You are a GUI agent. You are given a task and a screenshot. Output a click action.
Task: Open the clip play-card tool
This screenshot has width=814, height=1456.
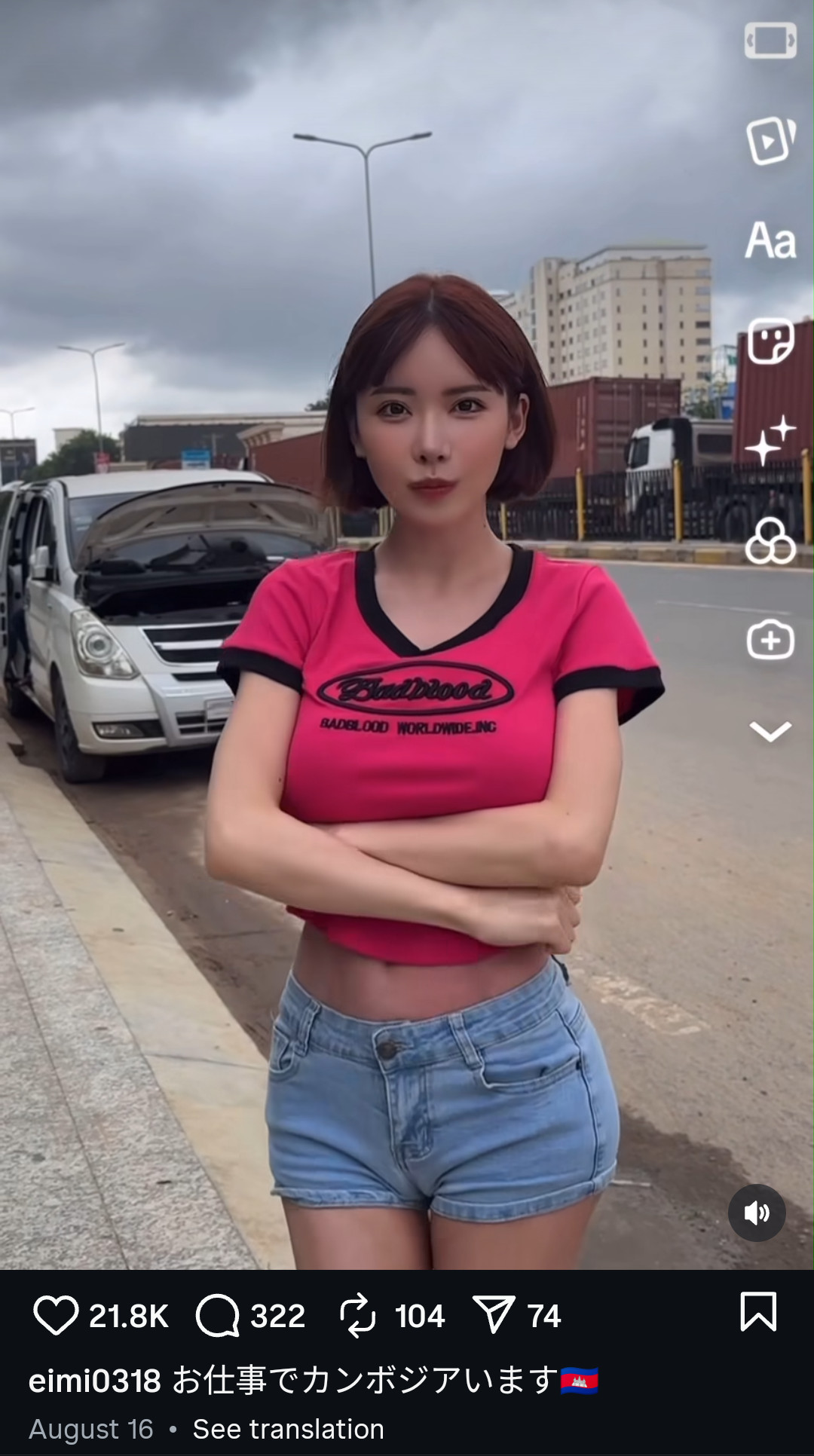(770, 141)
